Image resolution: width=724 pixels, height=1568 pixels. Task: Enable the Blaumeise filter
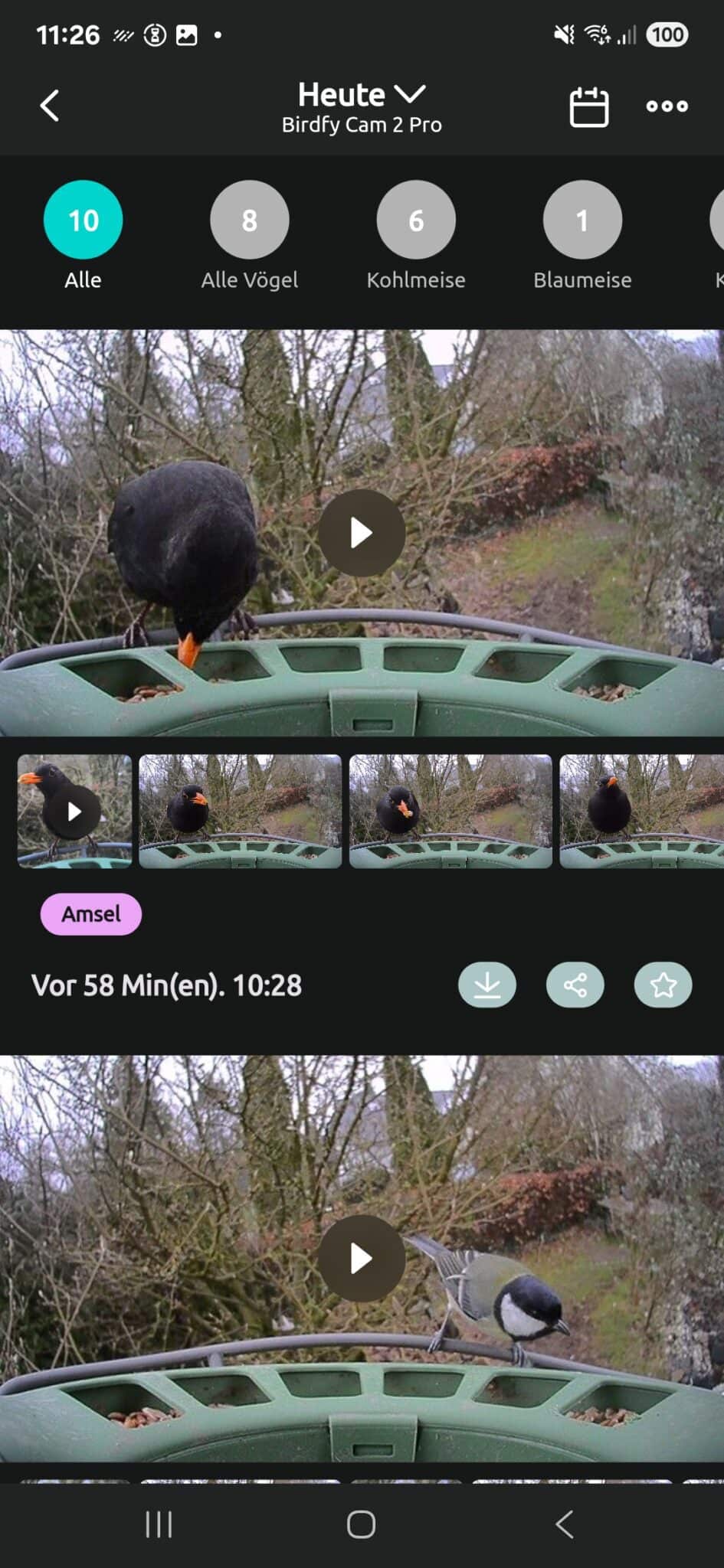582,220
